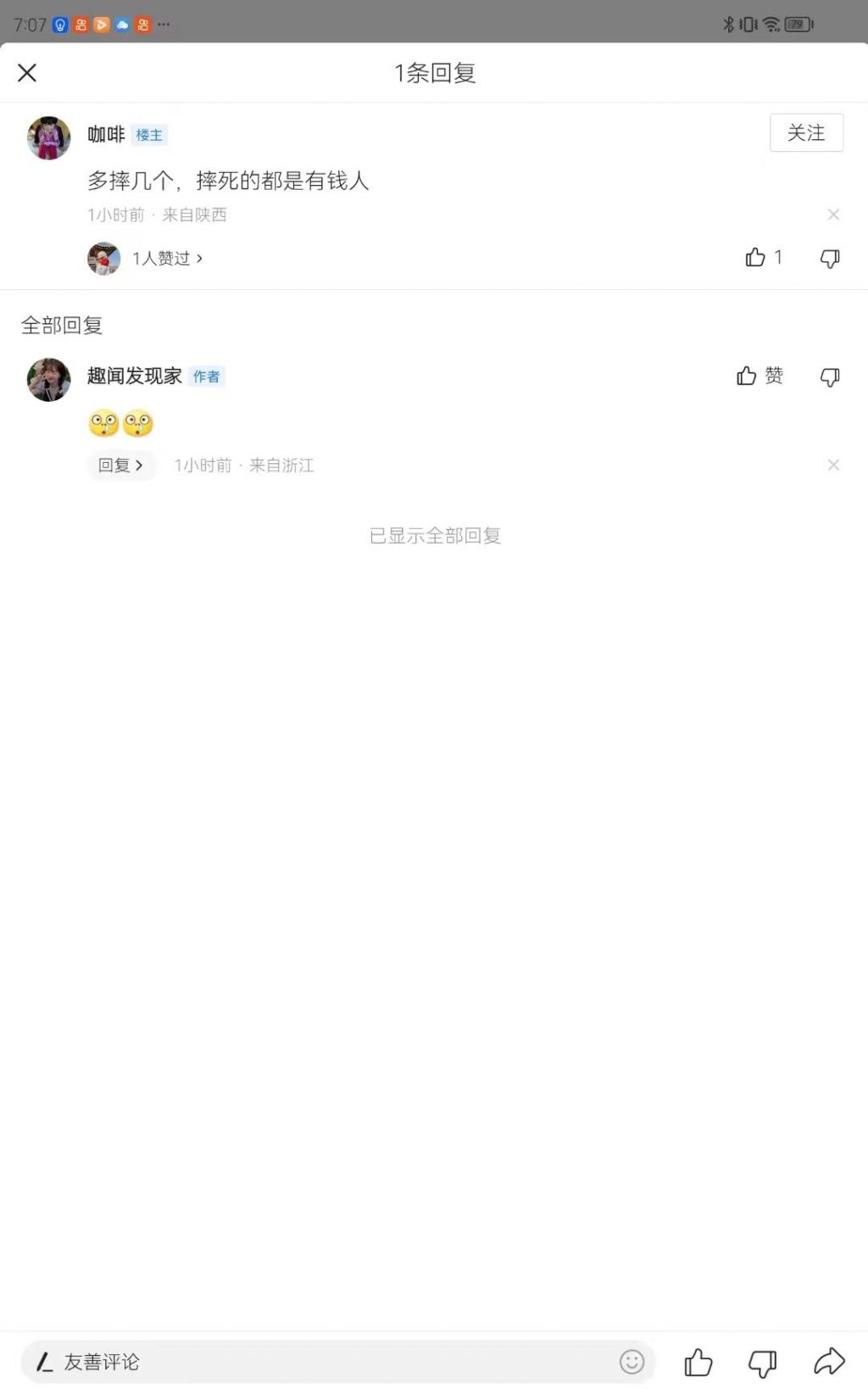
Task: Dismiss 趣闻发现家's reply with the X
Action: (x=833, y=465)
